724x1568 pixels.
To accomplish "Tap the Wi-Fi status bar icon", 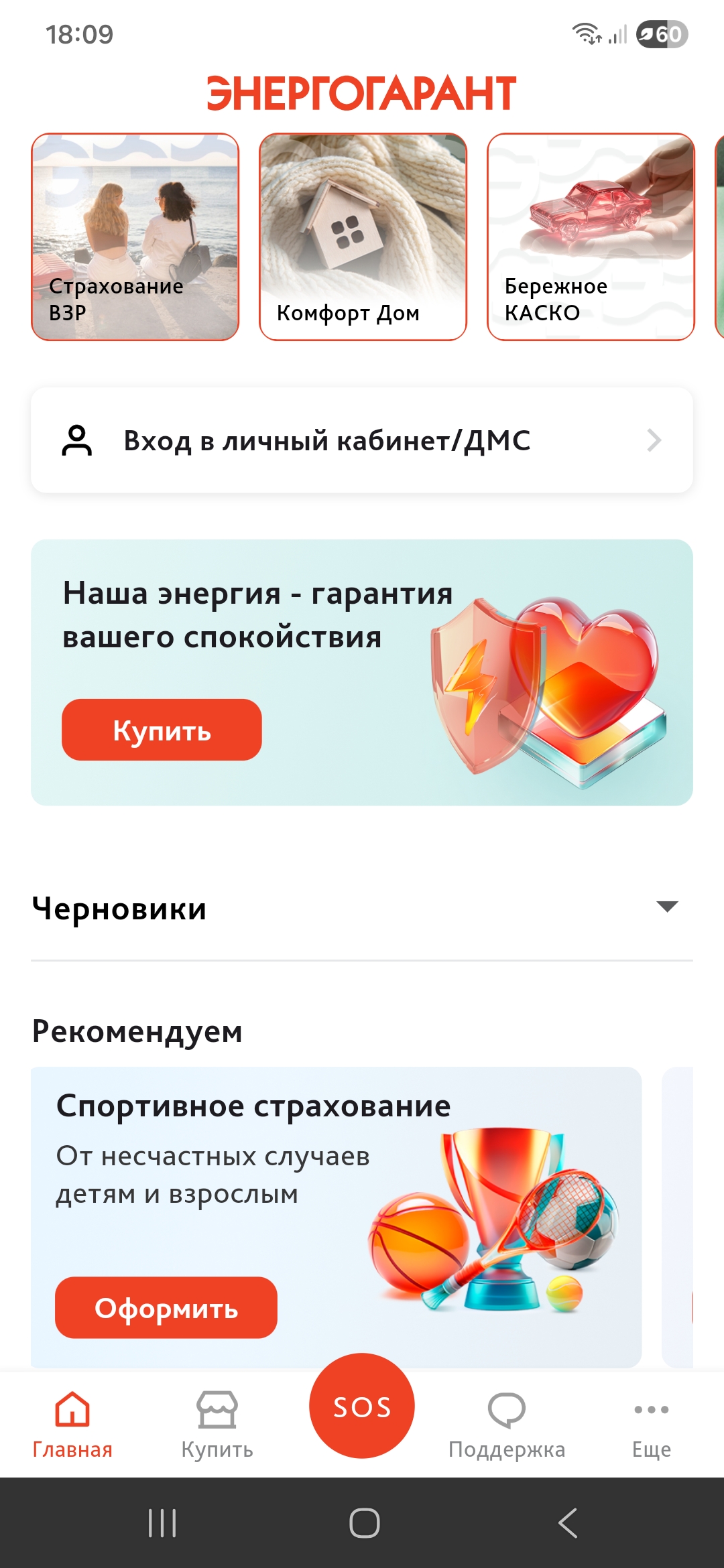I will point(585,32).
